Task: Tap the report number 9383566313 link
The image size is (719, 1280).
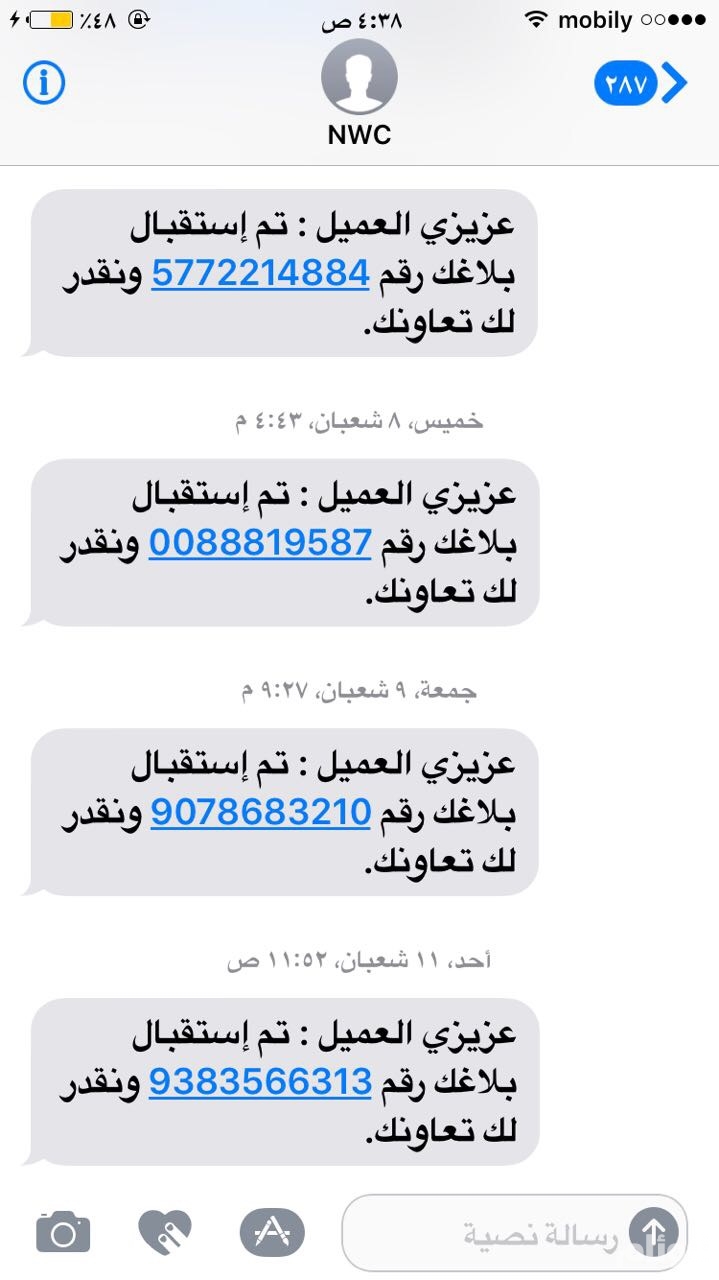Action: 260,1082
